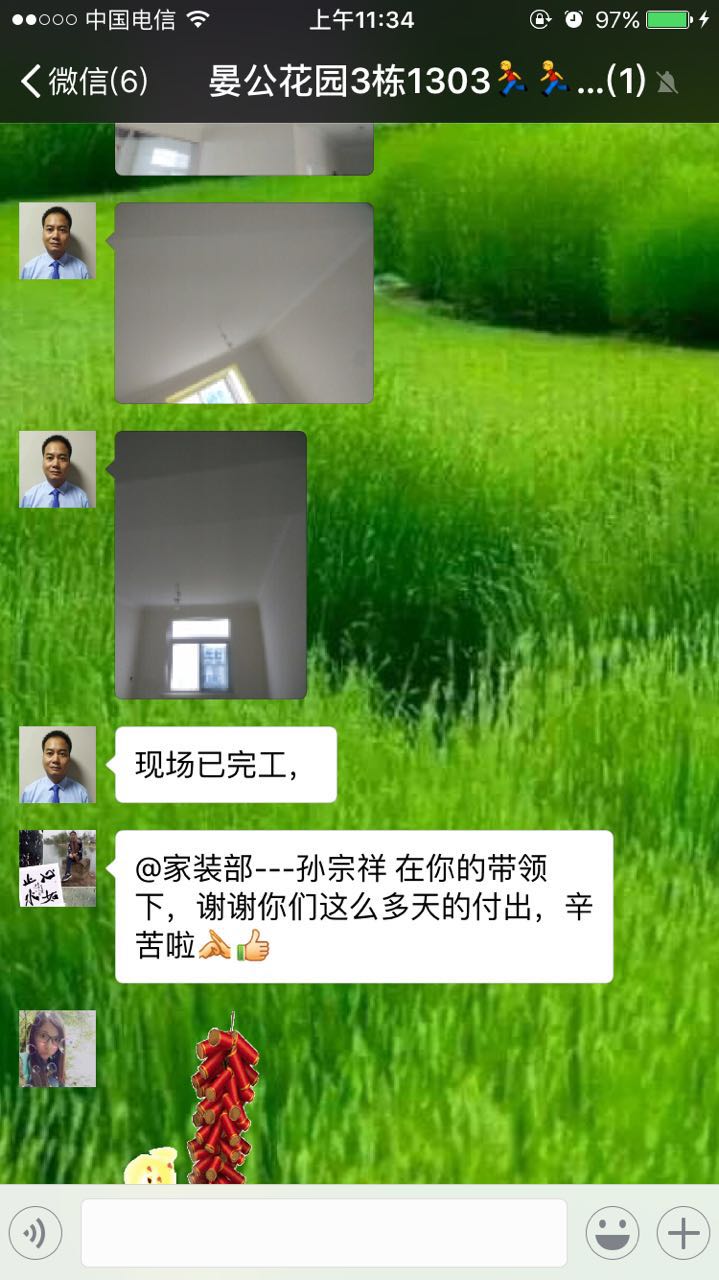Tap the red firecracker sticker message
Image resolution: width=719 pixels, height=1280 pixels.
tap(222, 1100)
